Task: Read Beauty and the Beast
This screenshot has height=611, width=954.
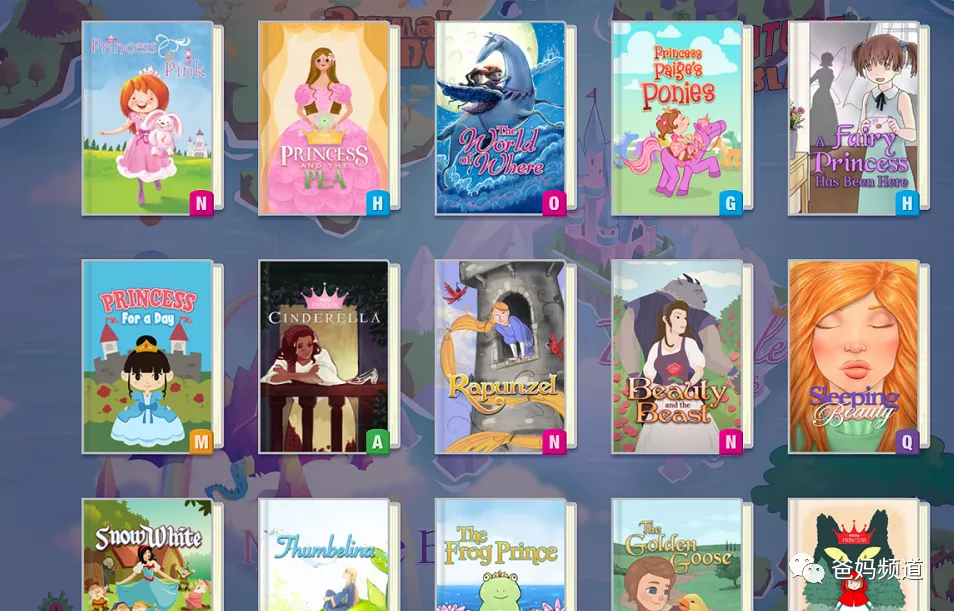Action: pyautogui.click(x=677, y=357)
